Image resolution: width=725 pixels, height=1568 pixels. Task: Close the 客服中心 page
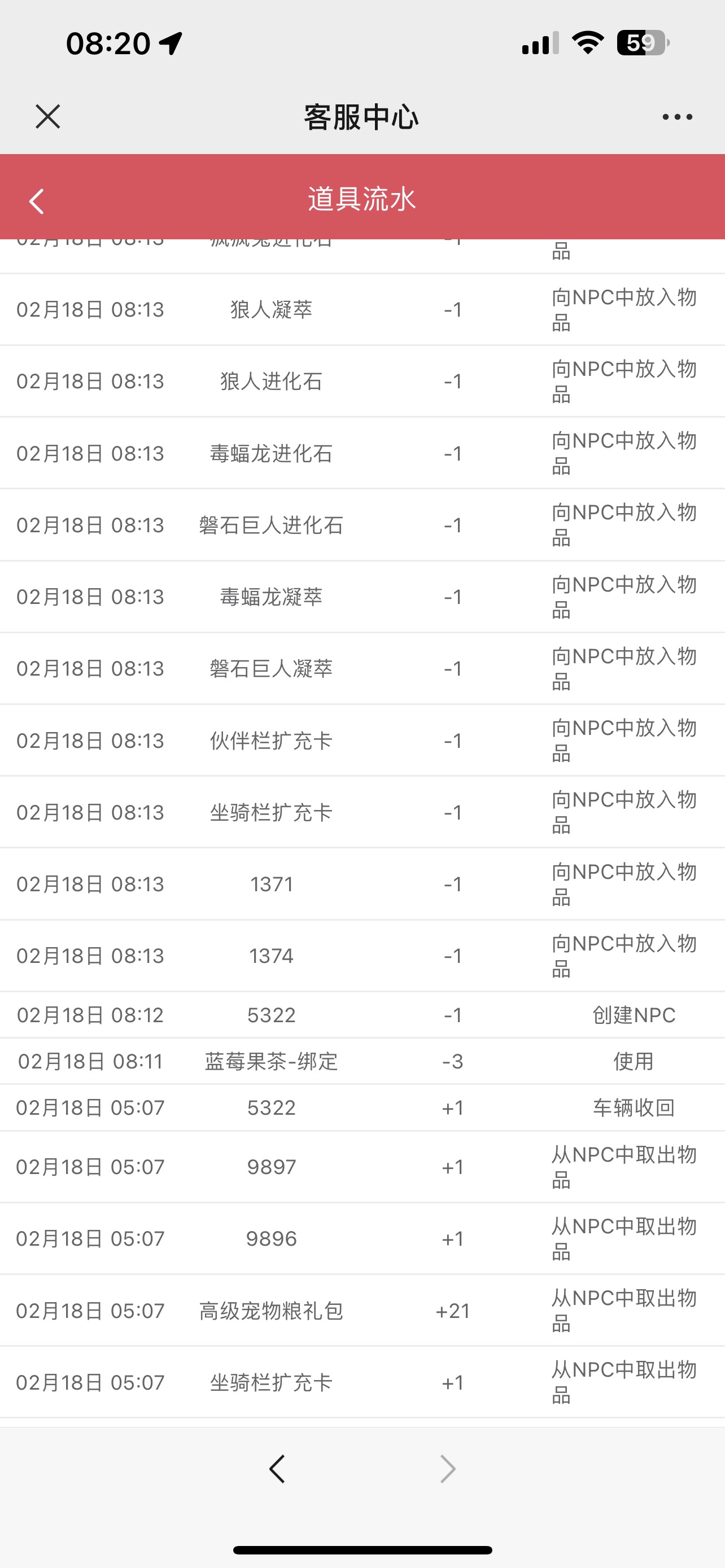pos(47,116)
